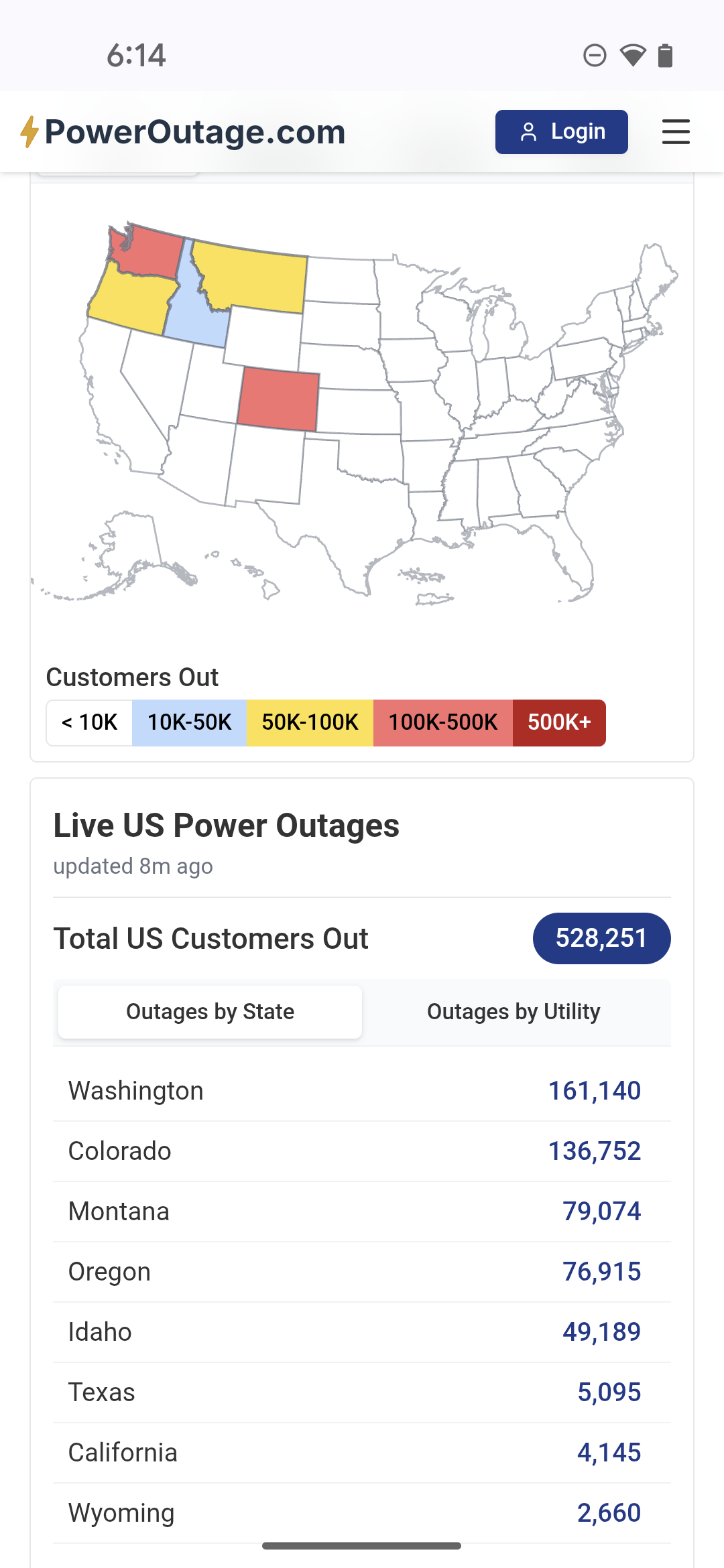The image size is (724, 1568).
Task: Open California outage row
Action: click(362, 1453)
